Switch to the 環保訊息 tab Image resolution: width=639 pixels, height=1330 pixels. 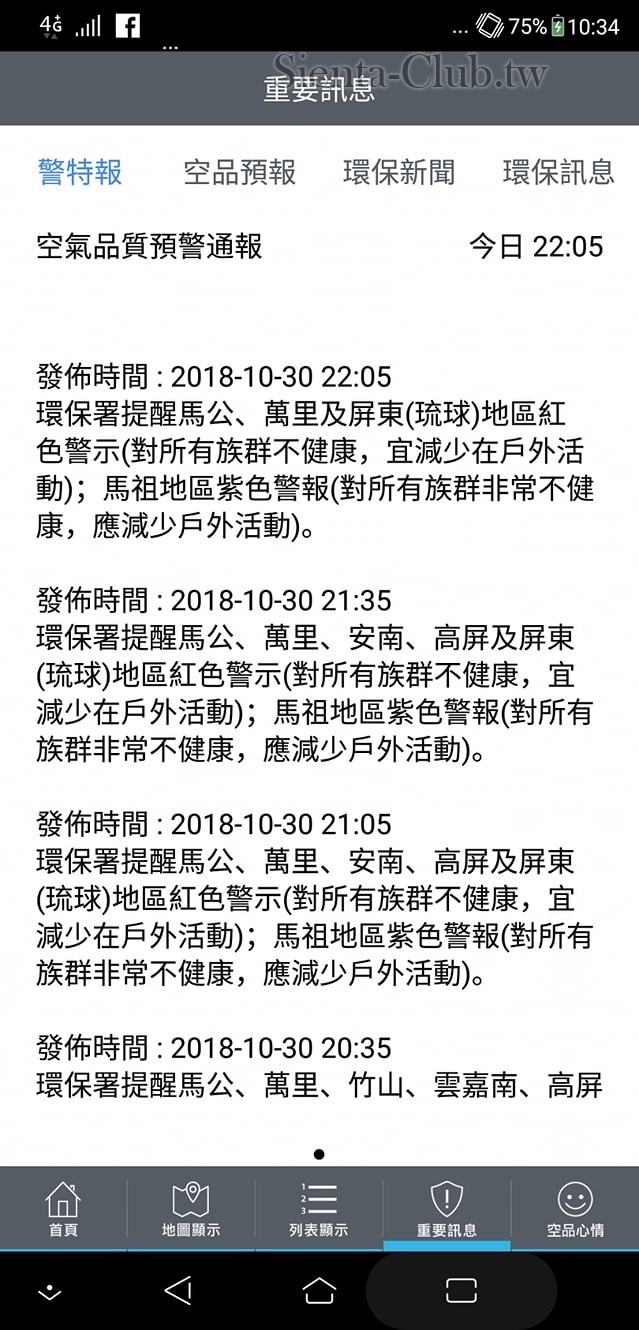click(558, 172)
